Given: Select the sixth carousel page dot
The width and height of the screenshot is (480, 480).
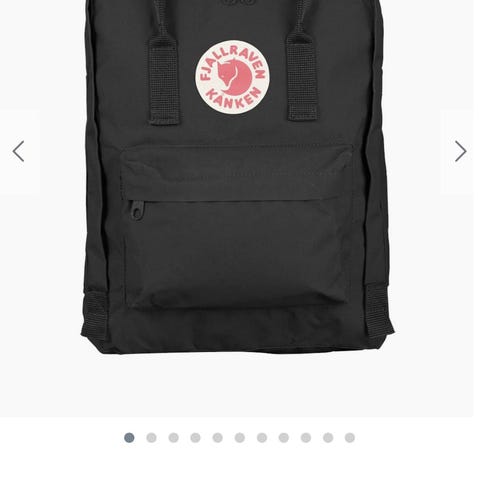Looking at the screenshot, I should tap(240, 438).
